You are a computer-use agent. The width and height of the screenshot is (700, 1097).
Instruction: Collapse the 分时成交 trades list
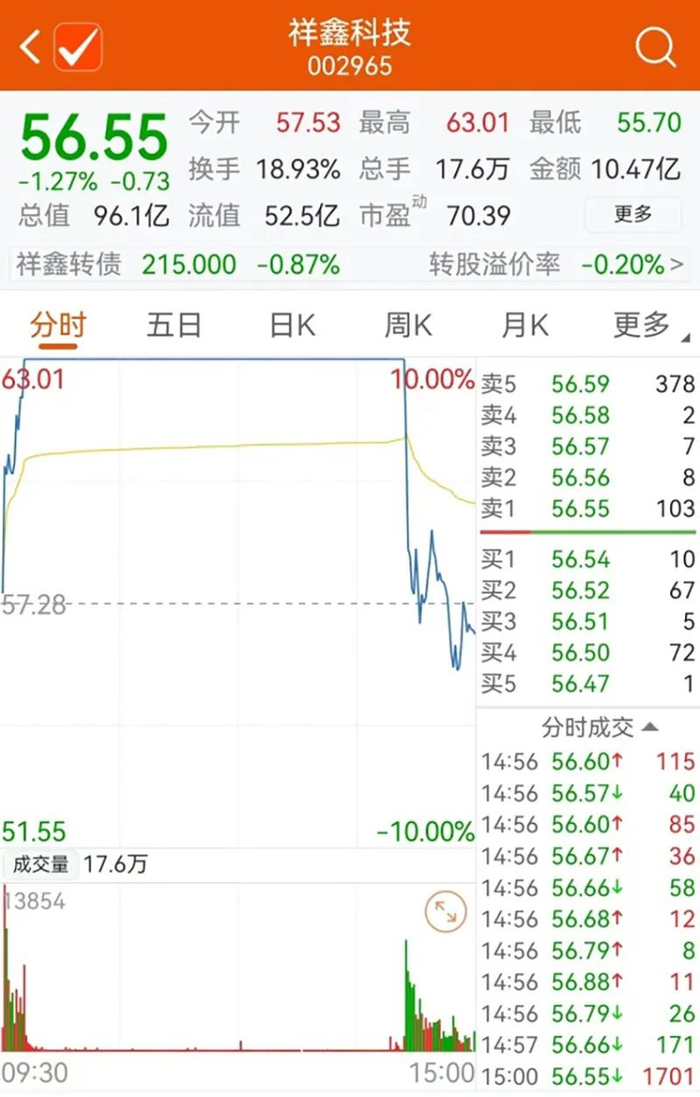[599, 728]
